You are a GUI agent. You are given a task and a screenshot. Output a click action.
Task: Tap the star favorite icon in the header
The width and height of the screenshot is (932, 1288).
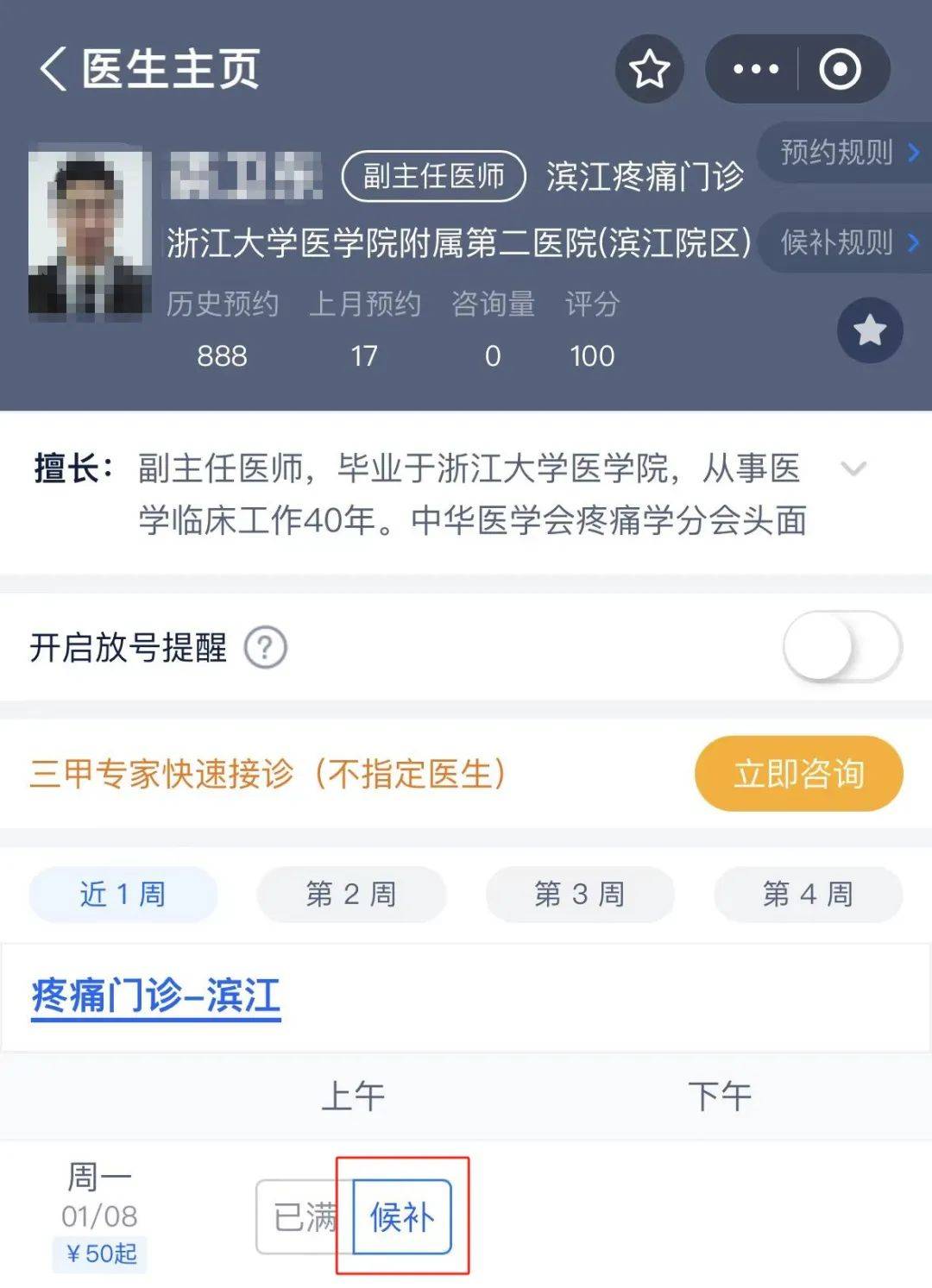tap(649, 69)
